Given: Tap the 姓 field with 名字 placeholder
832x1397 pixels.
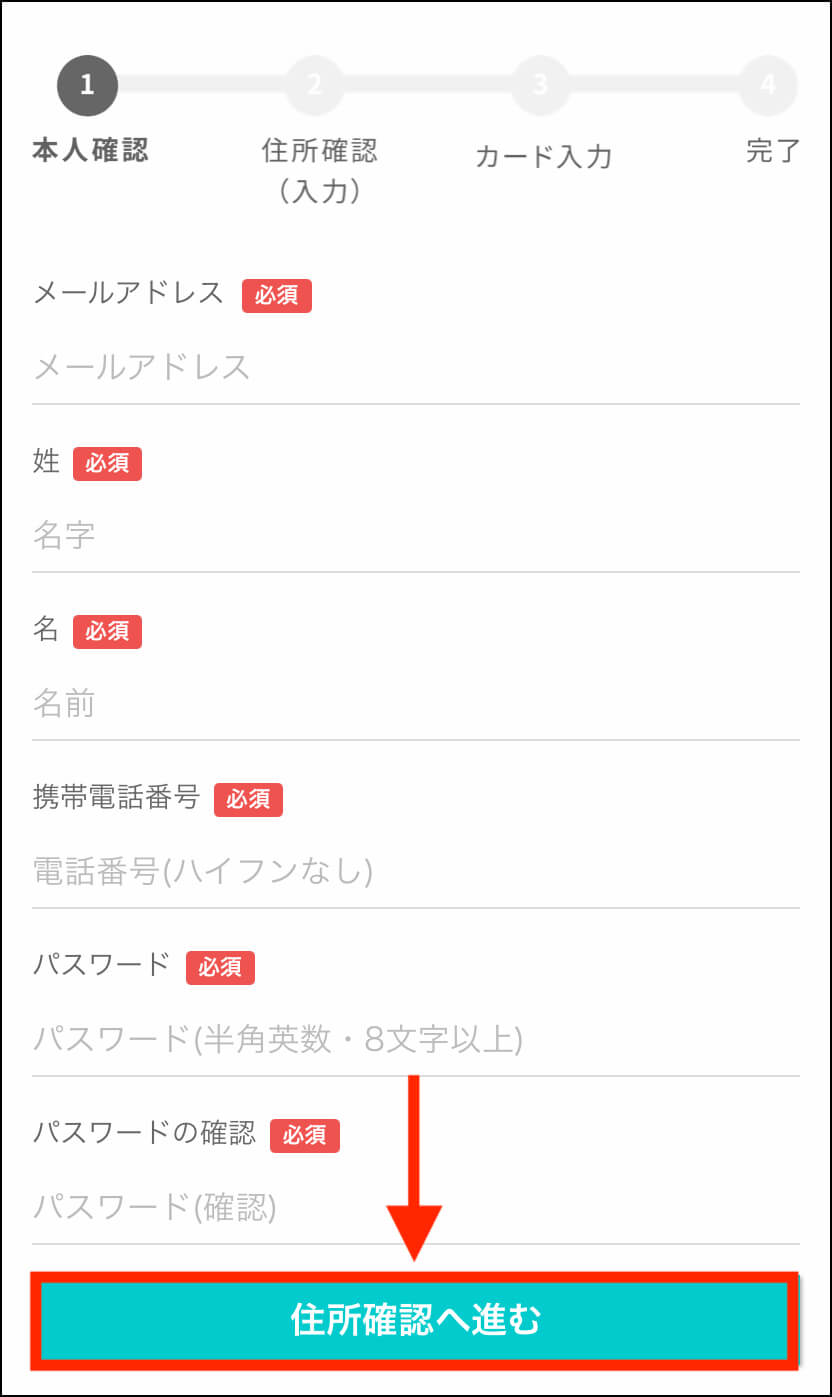Looking at the screenshot, I should point(416,535).
